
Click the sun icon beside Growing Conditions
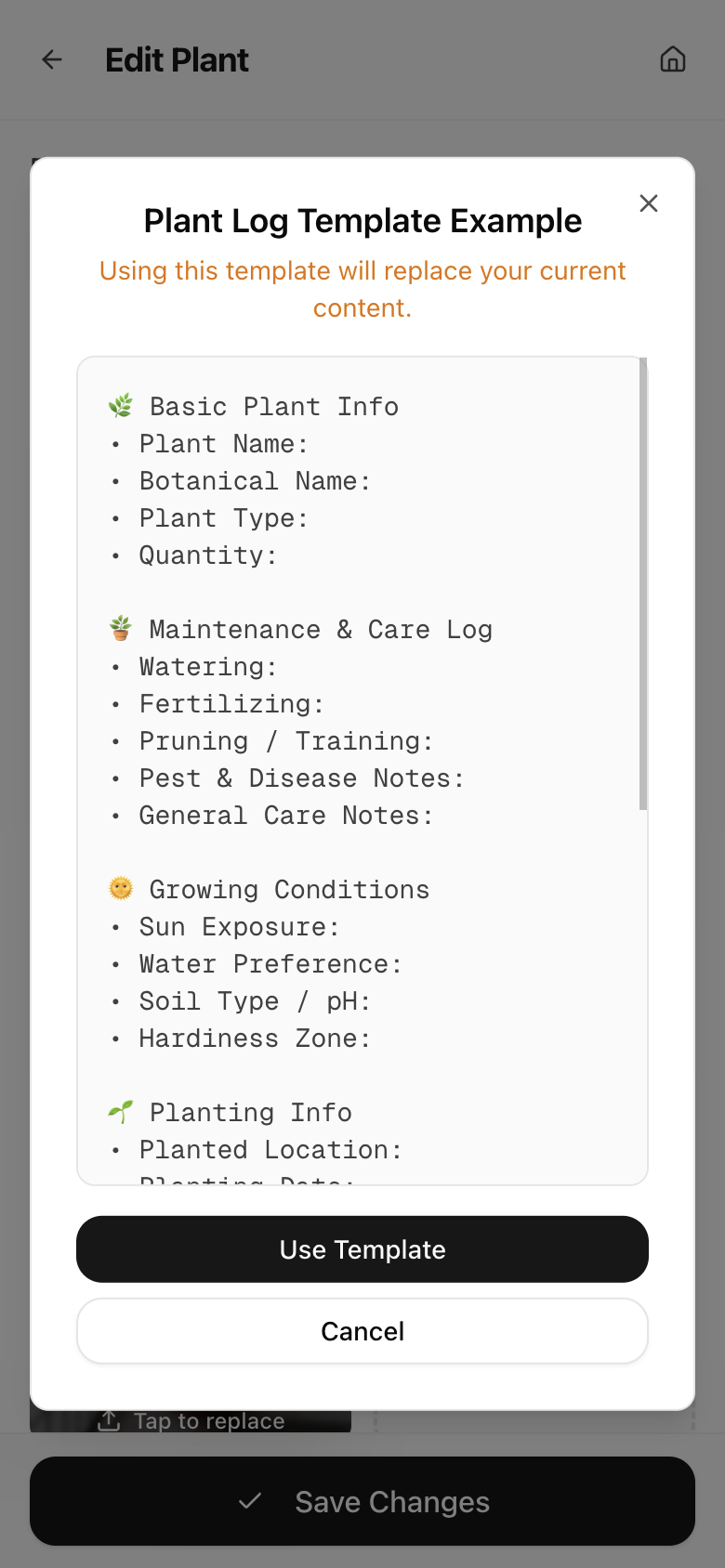click(x=120, y=887)
